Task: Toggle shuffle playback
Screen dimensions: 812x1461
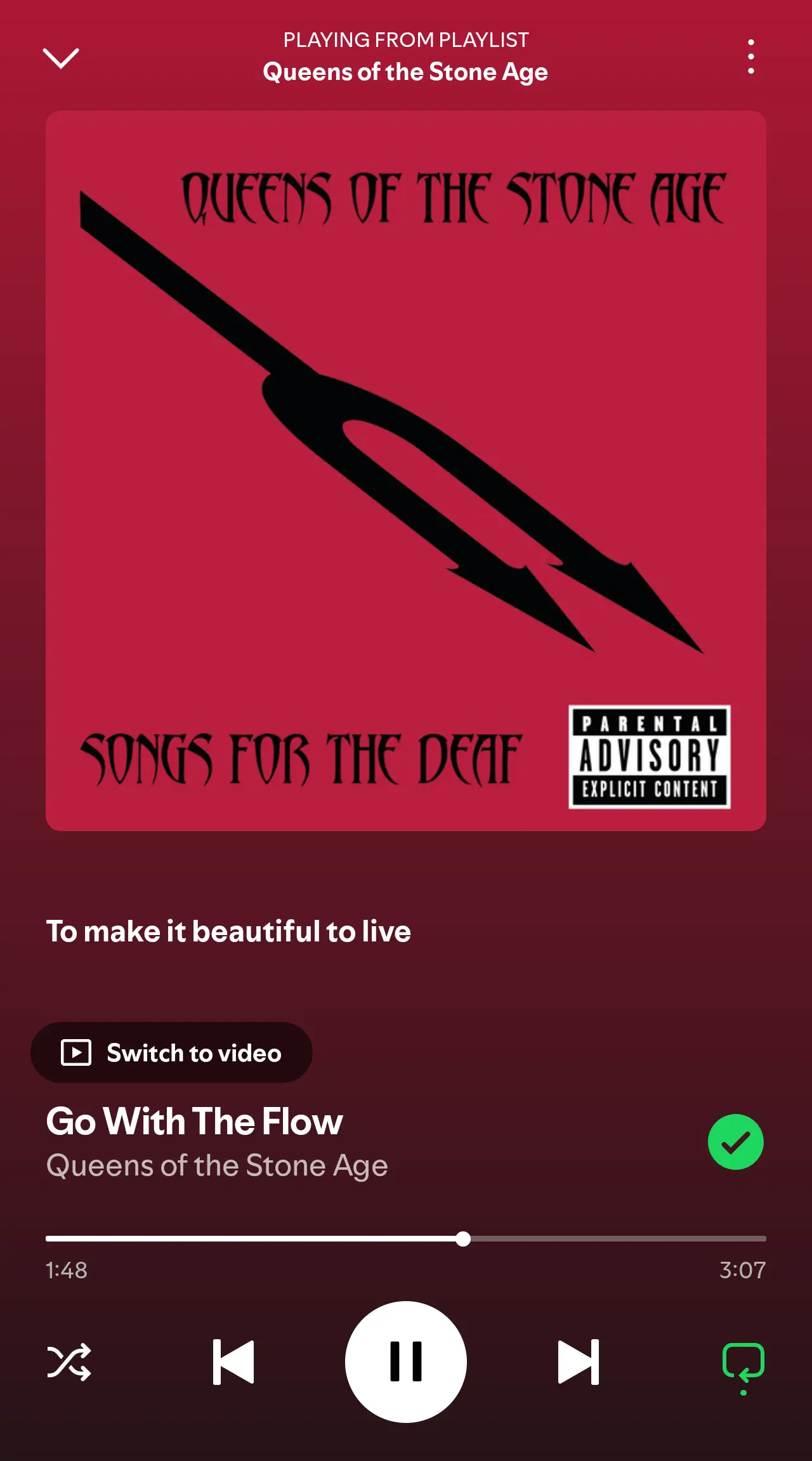Action: pyautogui.click(x=69, y=1361)
